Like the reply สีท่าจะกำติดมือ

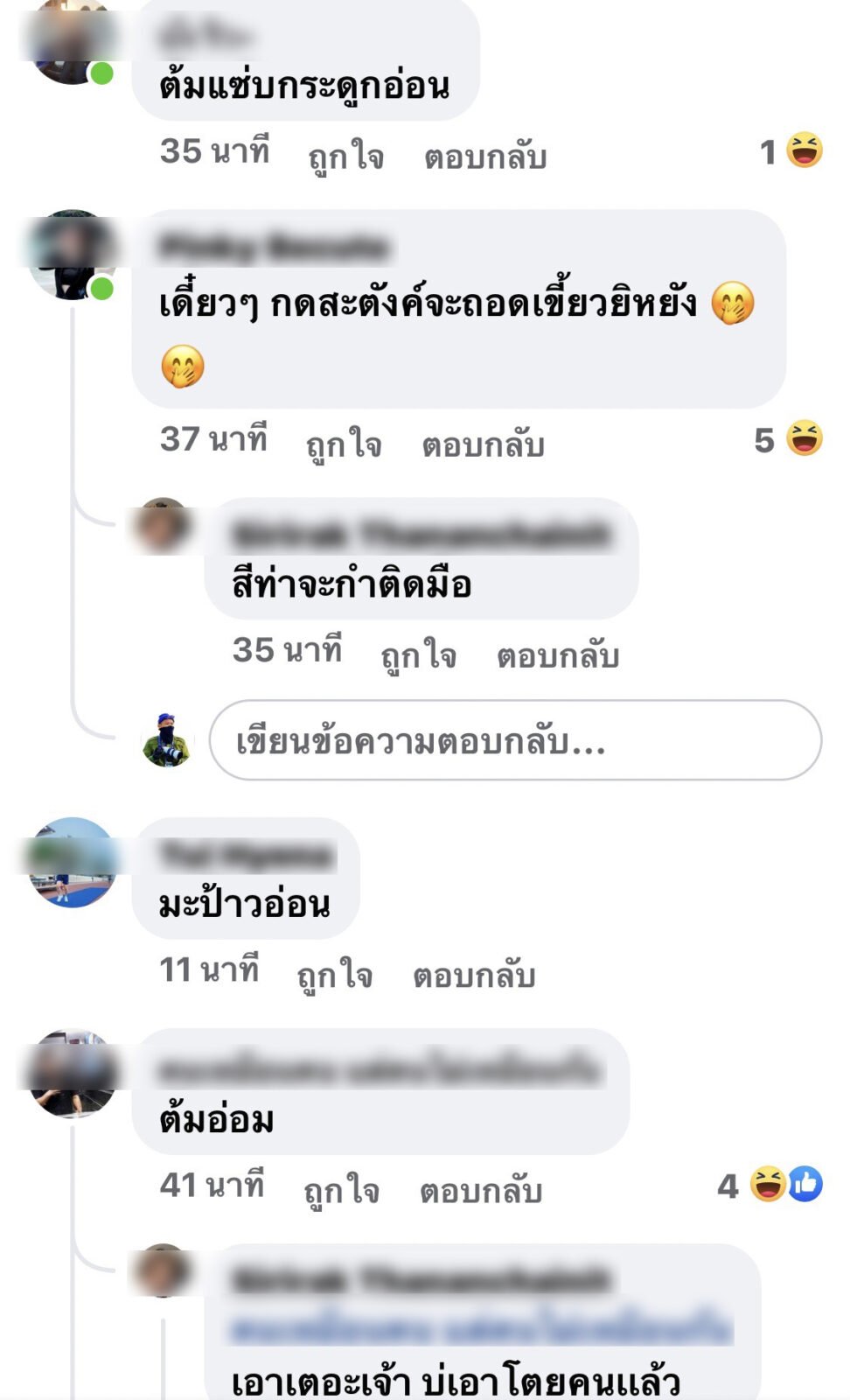coord(418,654)
